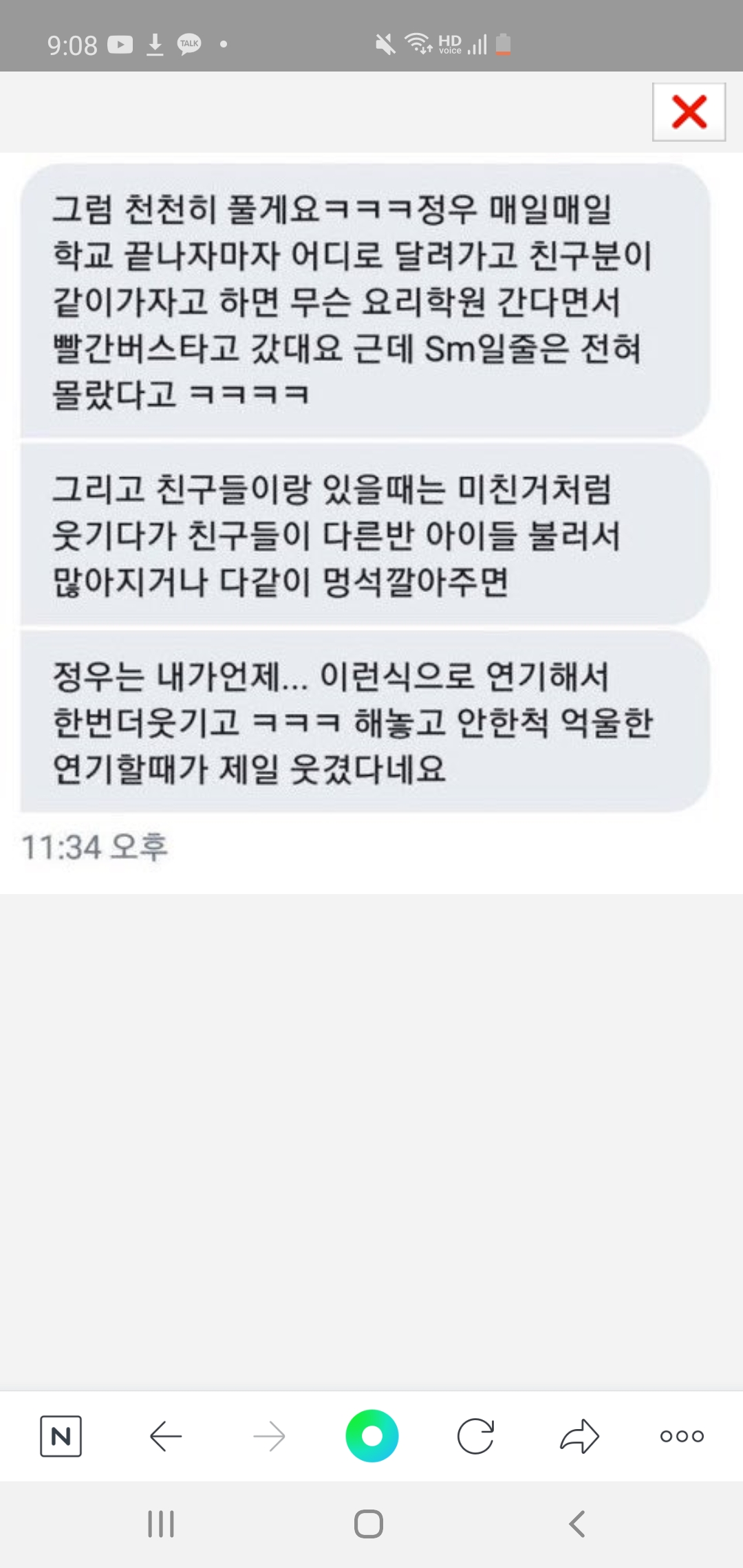The width and height of the screenshot is (743, 1568).
Task: Tap the HD Voice indicator
Action: [x=450, y=43]
